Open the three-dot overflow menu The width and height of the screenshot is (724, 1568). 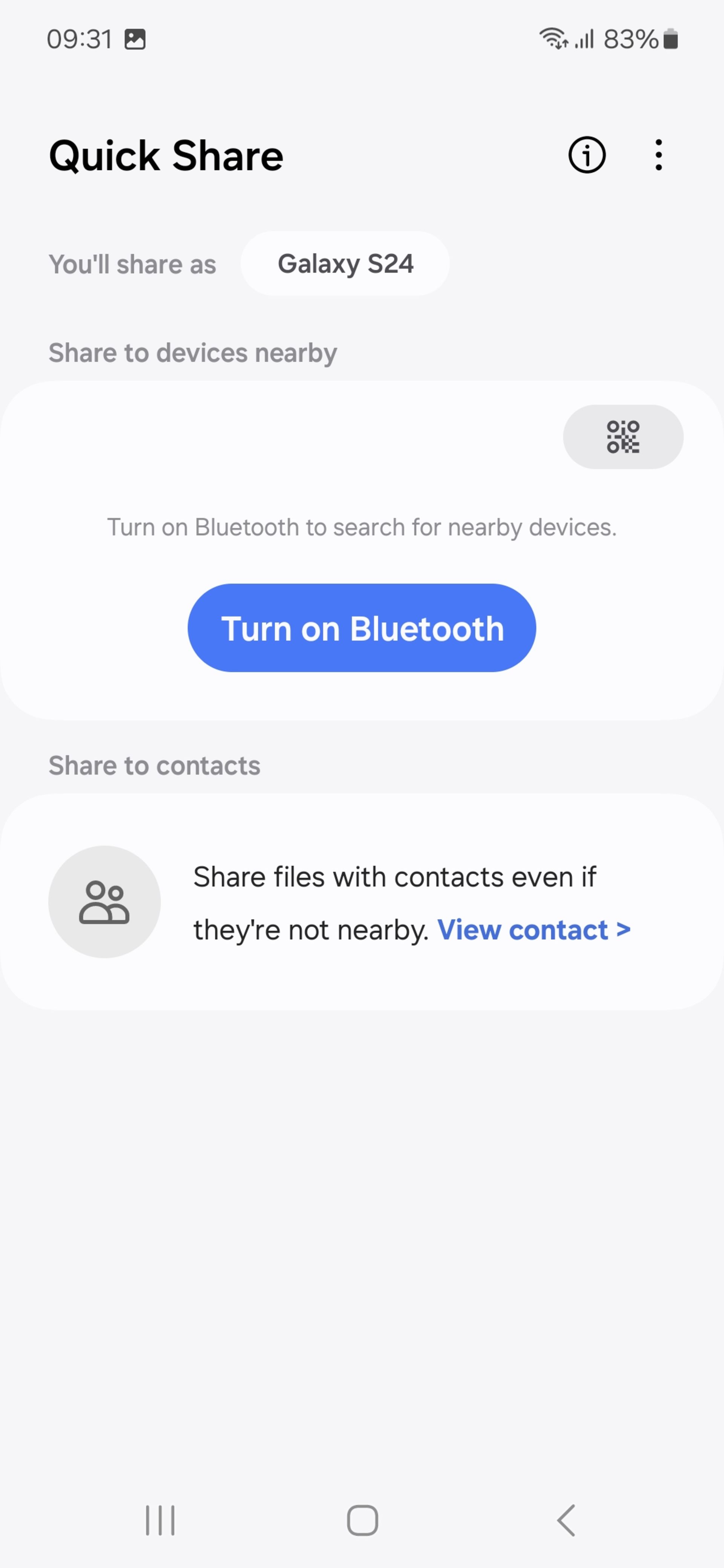658,155
